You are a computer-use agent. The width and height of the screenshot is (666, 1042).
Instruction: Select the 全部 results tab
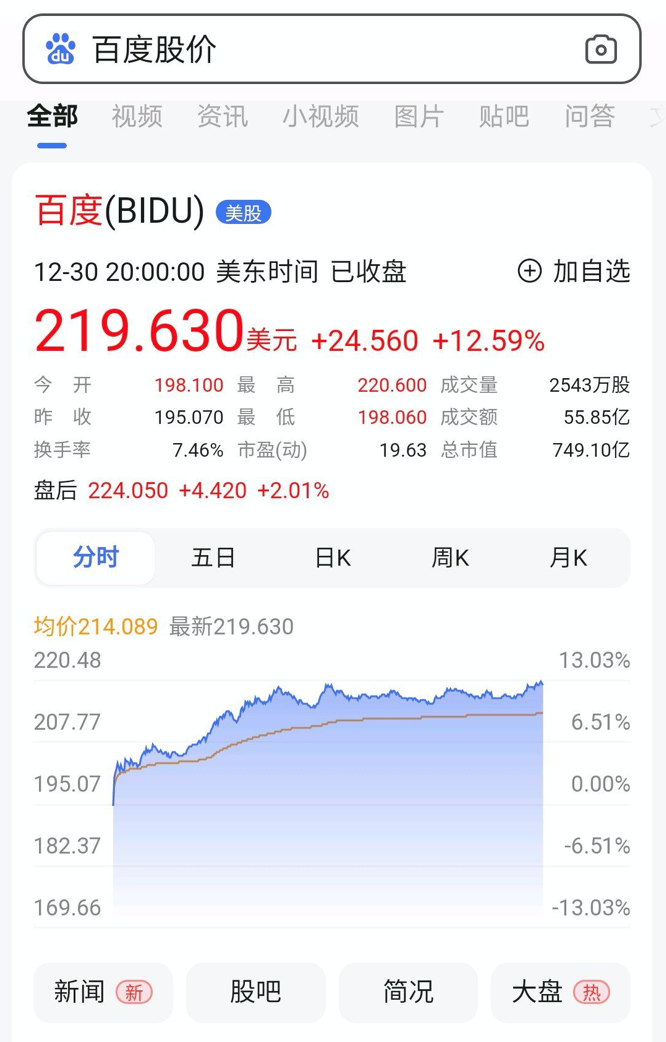(52, 116)
